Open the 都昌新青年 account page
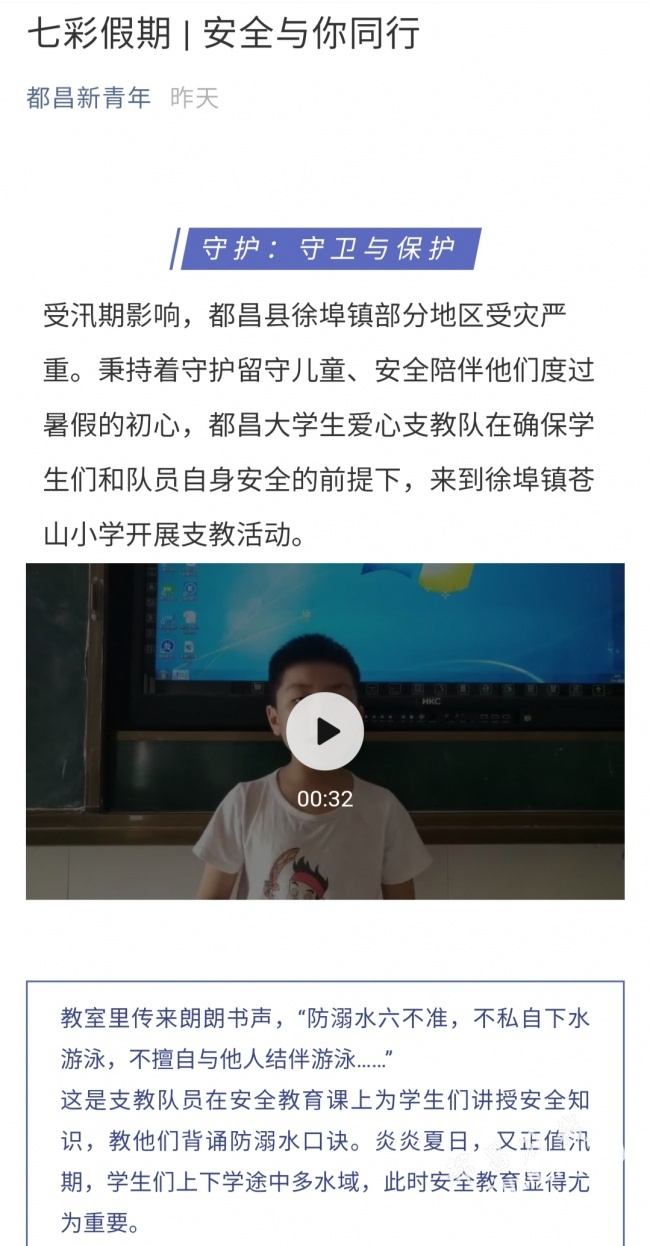 (89, 98)
